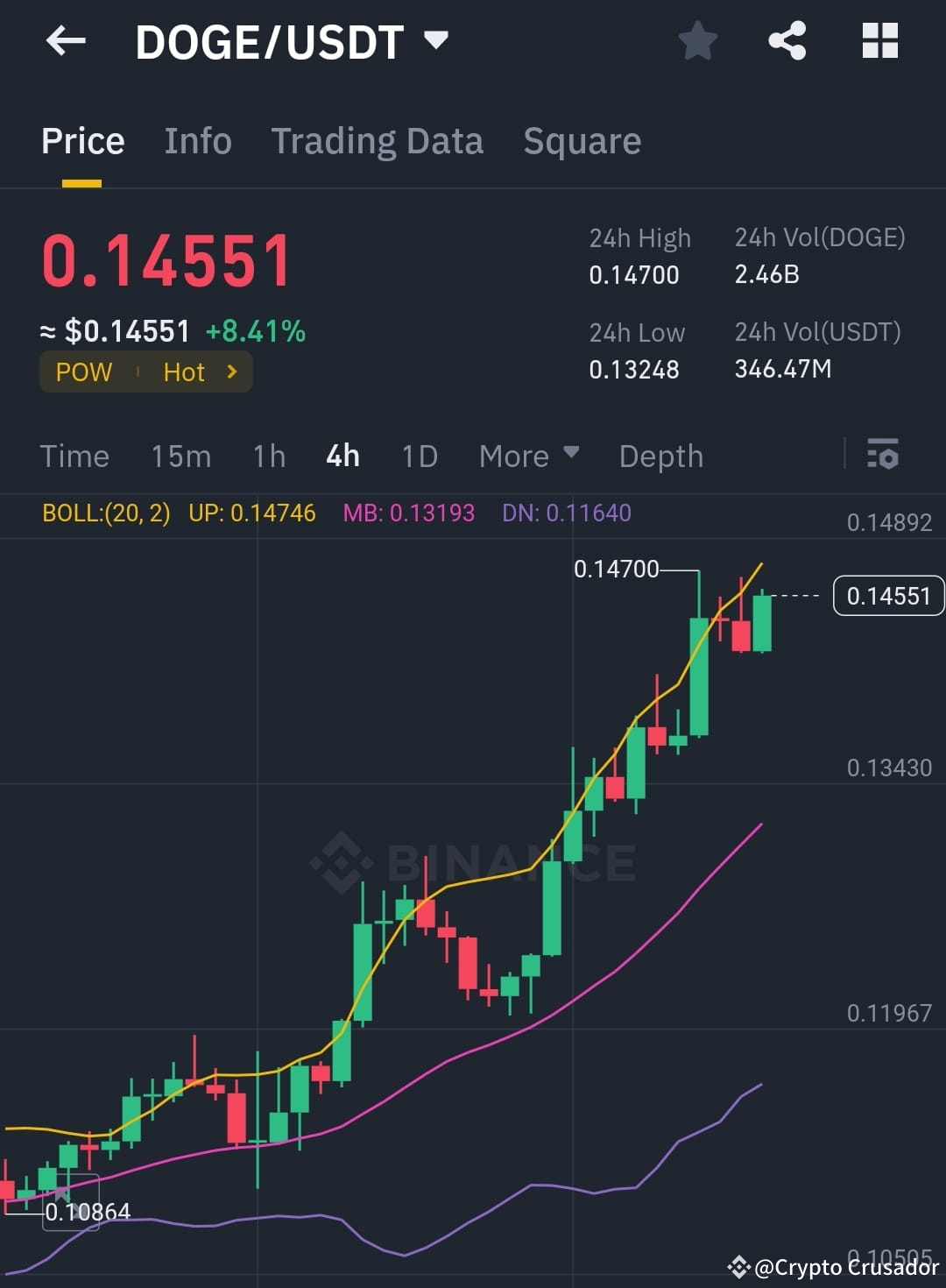Select the 4h candle interval
Viewport: 946px width, 1288px height.
(x=342, y=456)
